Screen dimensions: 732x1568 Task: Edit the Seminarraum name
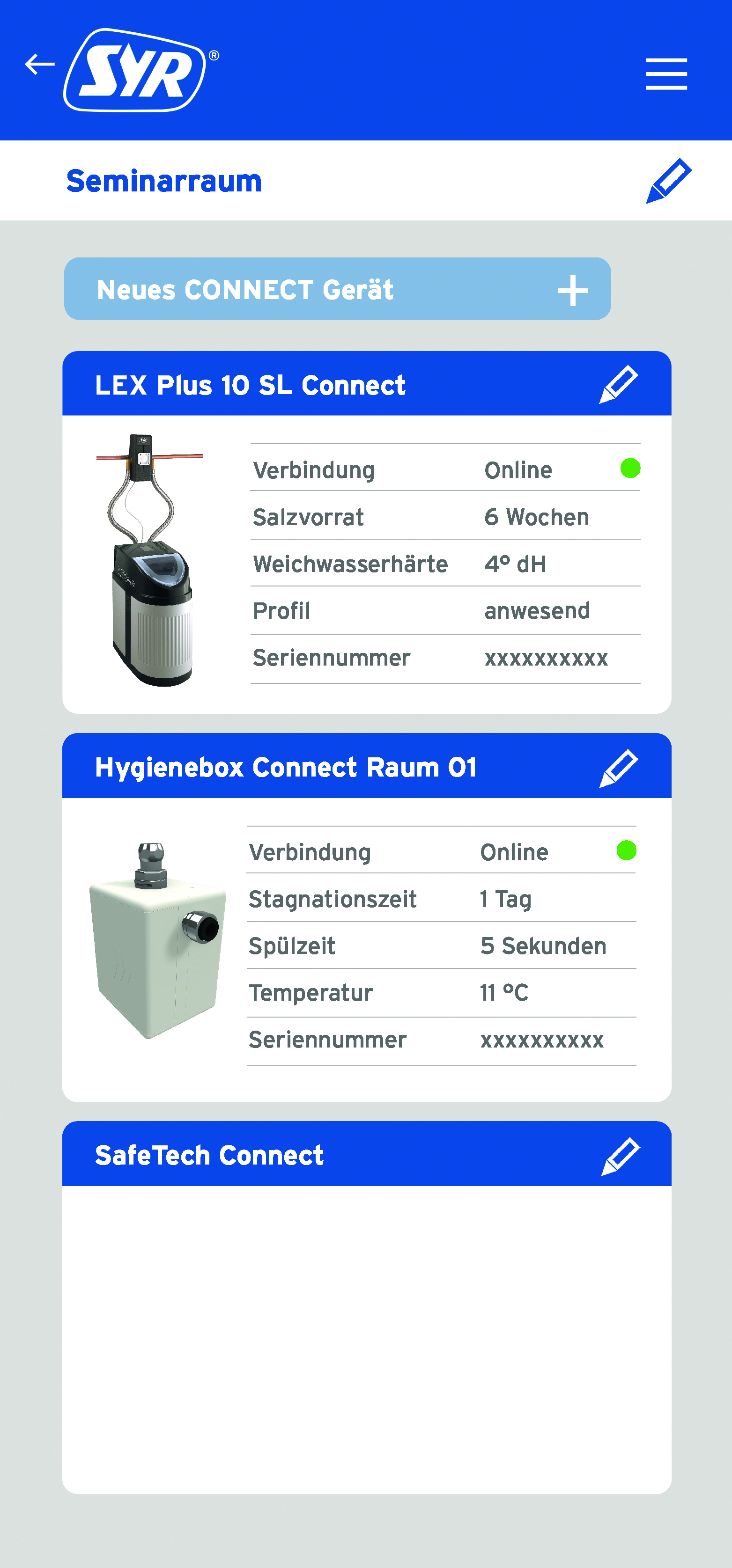[x=669, y=181]
